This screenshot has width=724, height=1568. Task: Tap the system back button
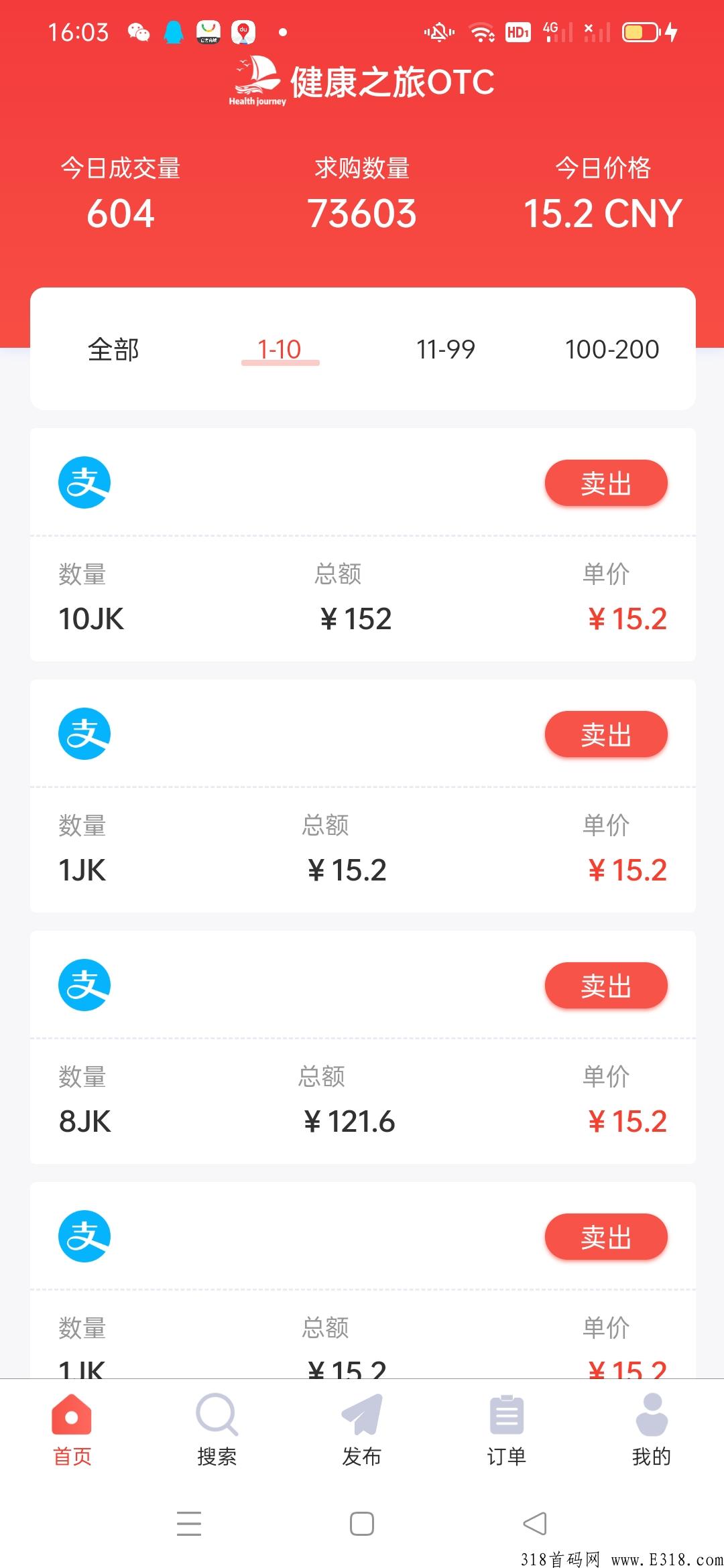(535, 1524)
